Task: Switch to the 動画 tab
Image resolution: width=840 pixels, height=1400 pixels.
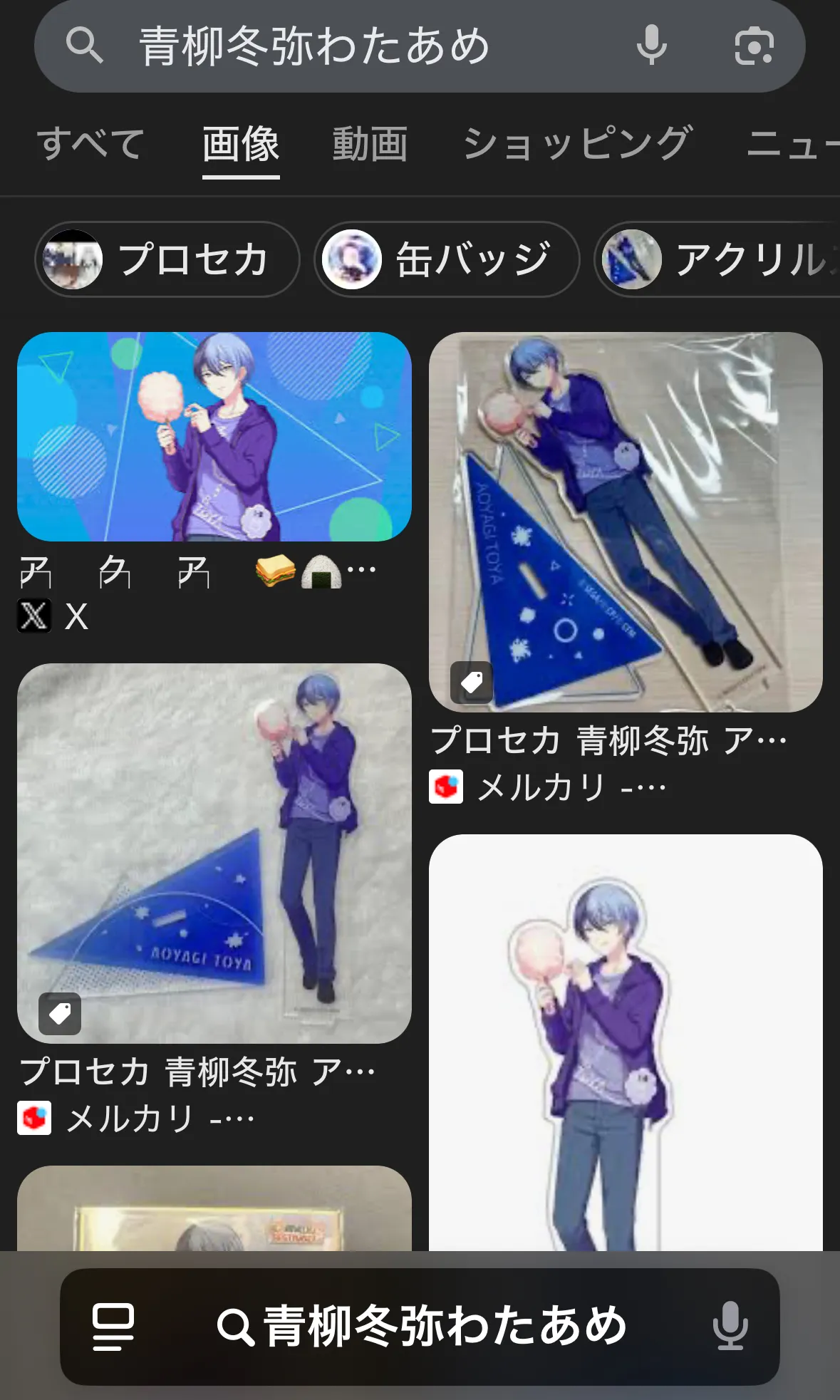Action: tap(370, 143)
